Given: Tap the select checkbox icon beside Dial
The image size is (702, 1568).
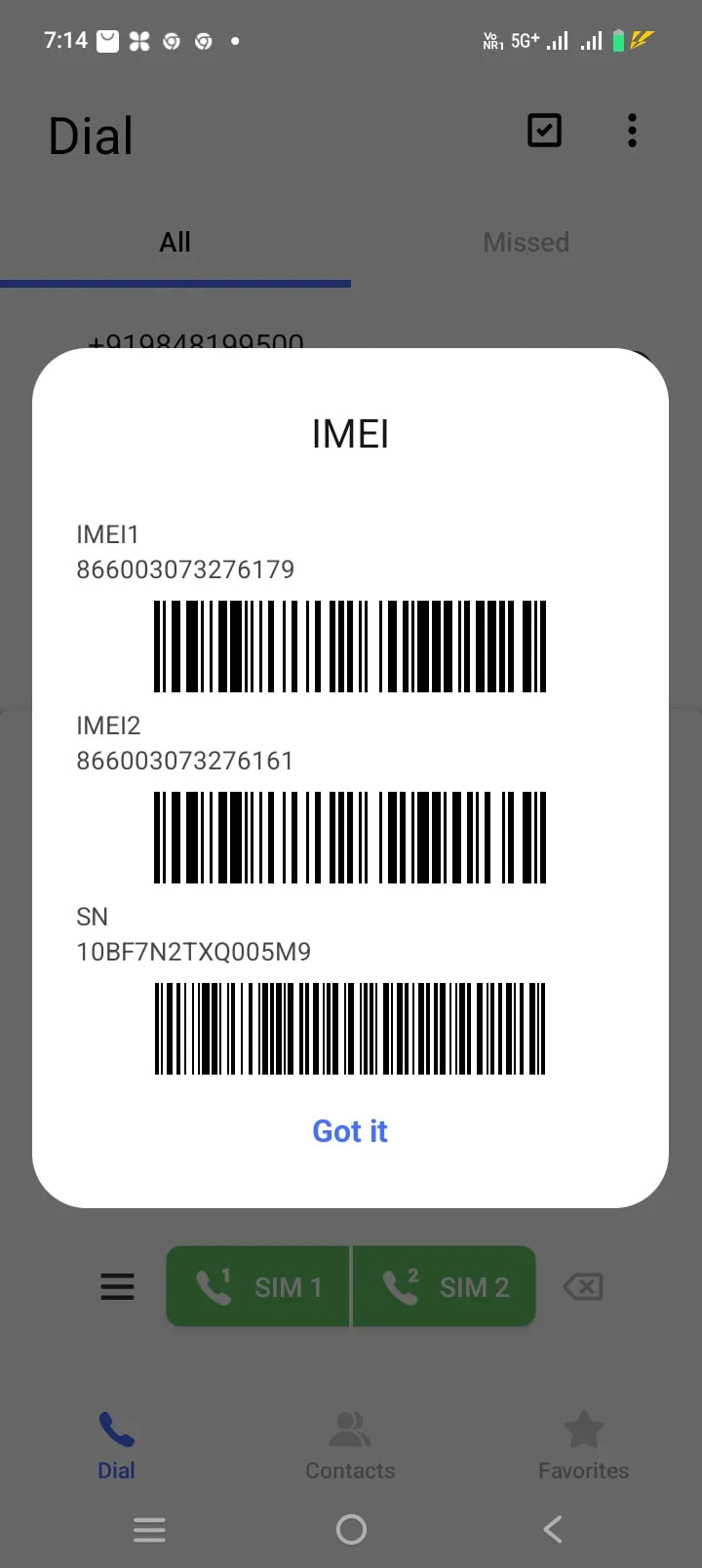Looking at the screenshot, I should (x=544, y=131).
